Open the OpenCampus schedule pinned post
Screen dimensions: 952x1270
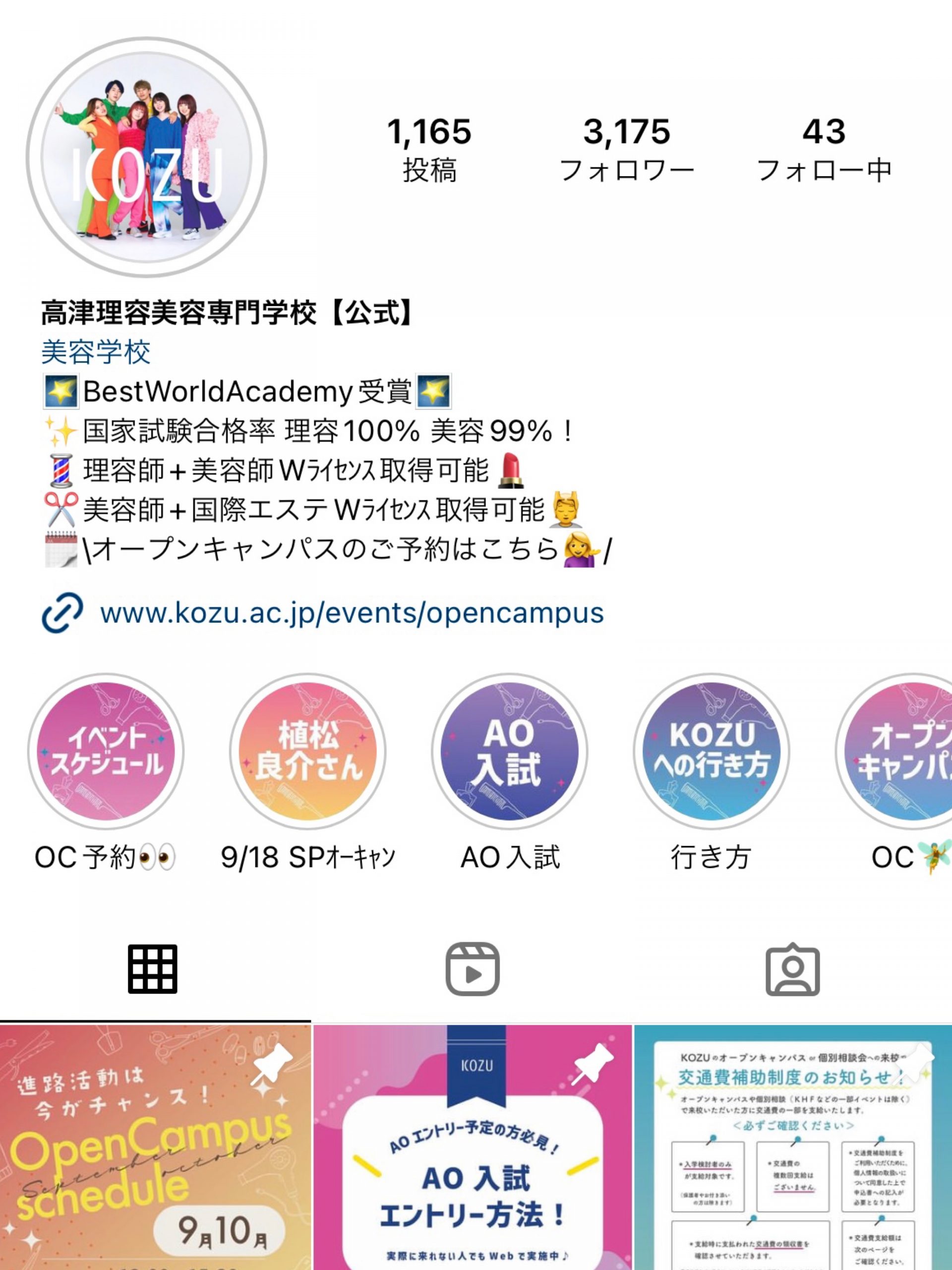pos(155,1148)
